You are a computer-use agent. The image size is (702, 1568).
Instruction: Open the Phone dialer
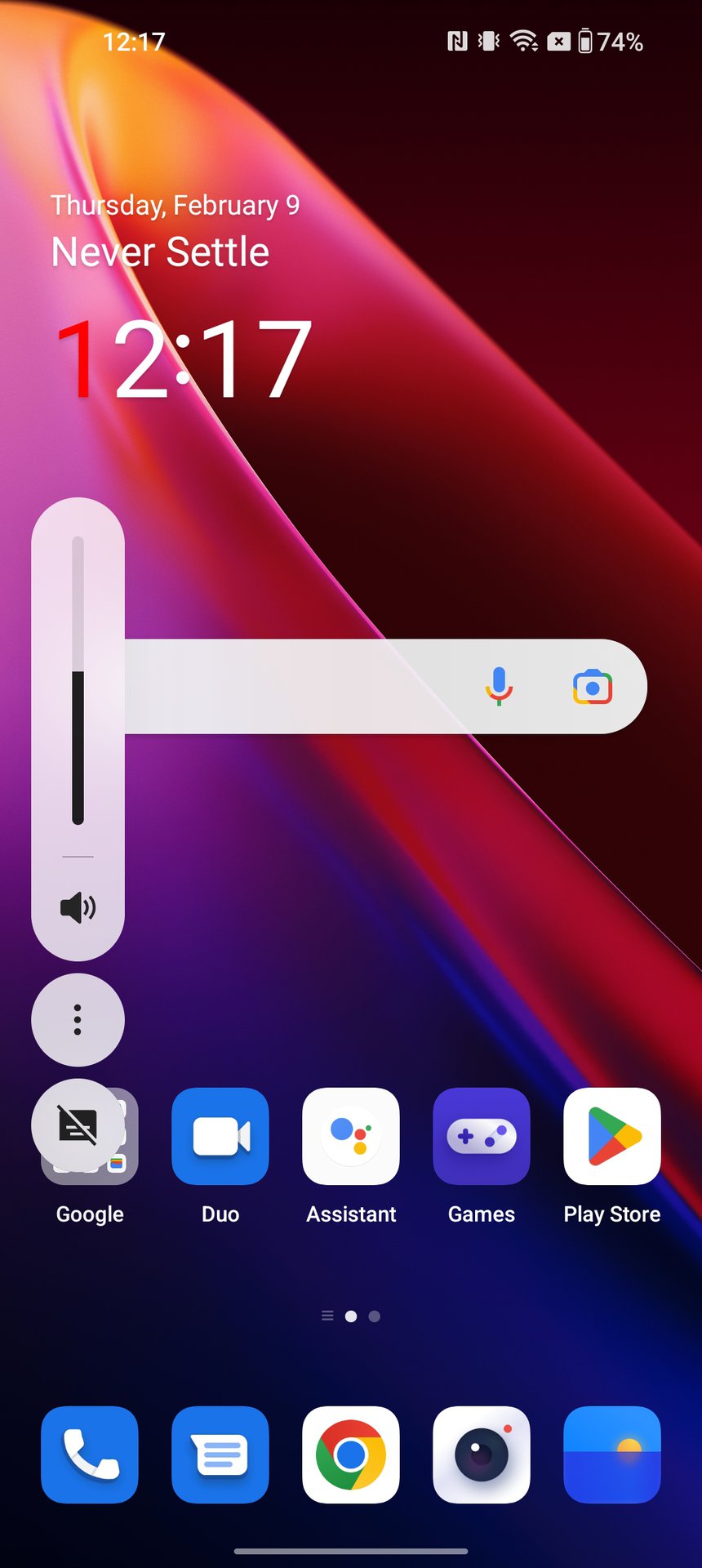pos(90,1454)
